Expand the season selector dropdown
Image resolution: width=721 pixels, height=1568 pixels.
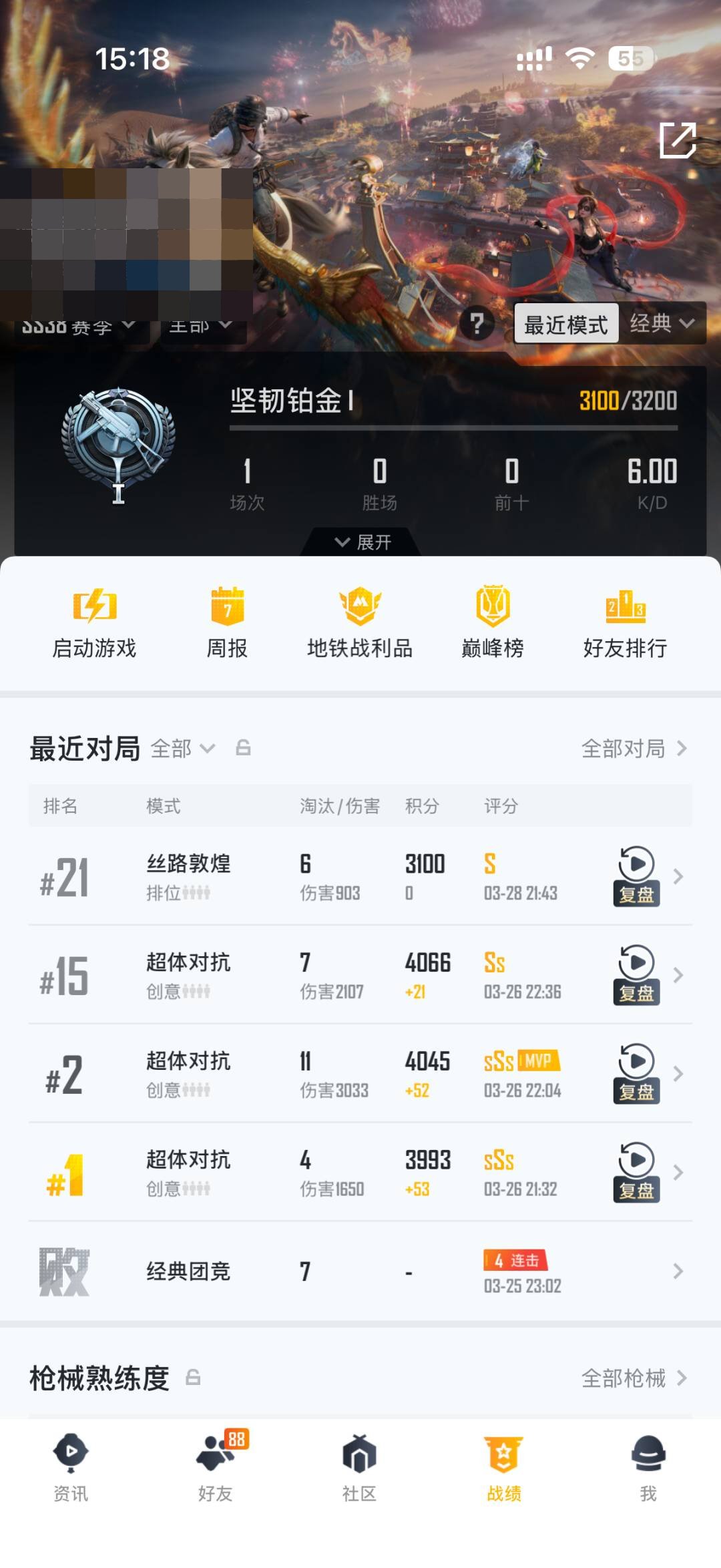(x=87, y=325)
